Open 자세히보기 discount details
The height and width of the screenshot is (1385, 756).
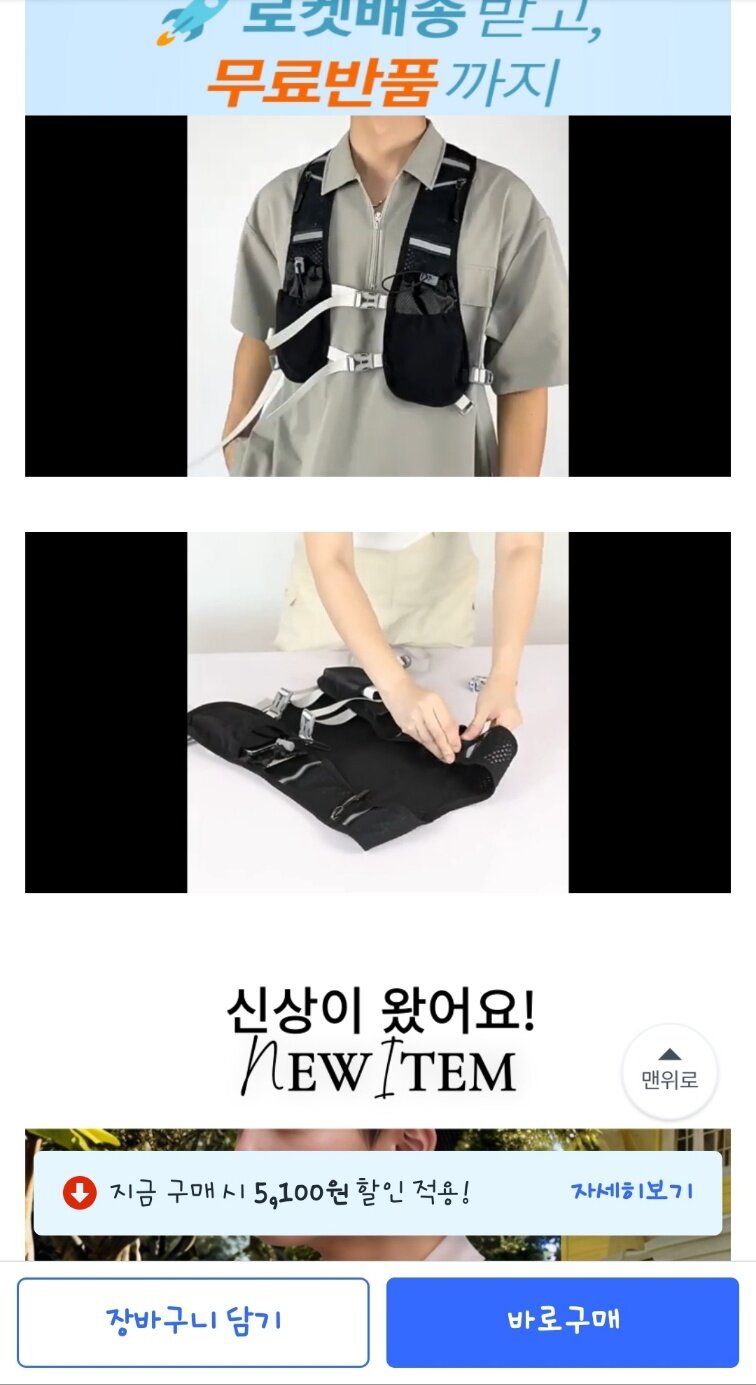[631, 1191]
